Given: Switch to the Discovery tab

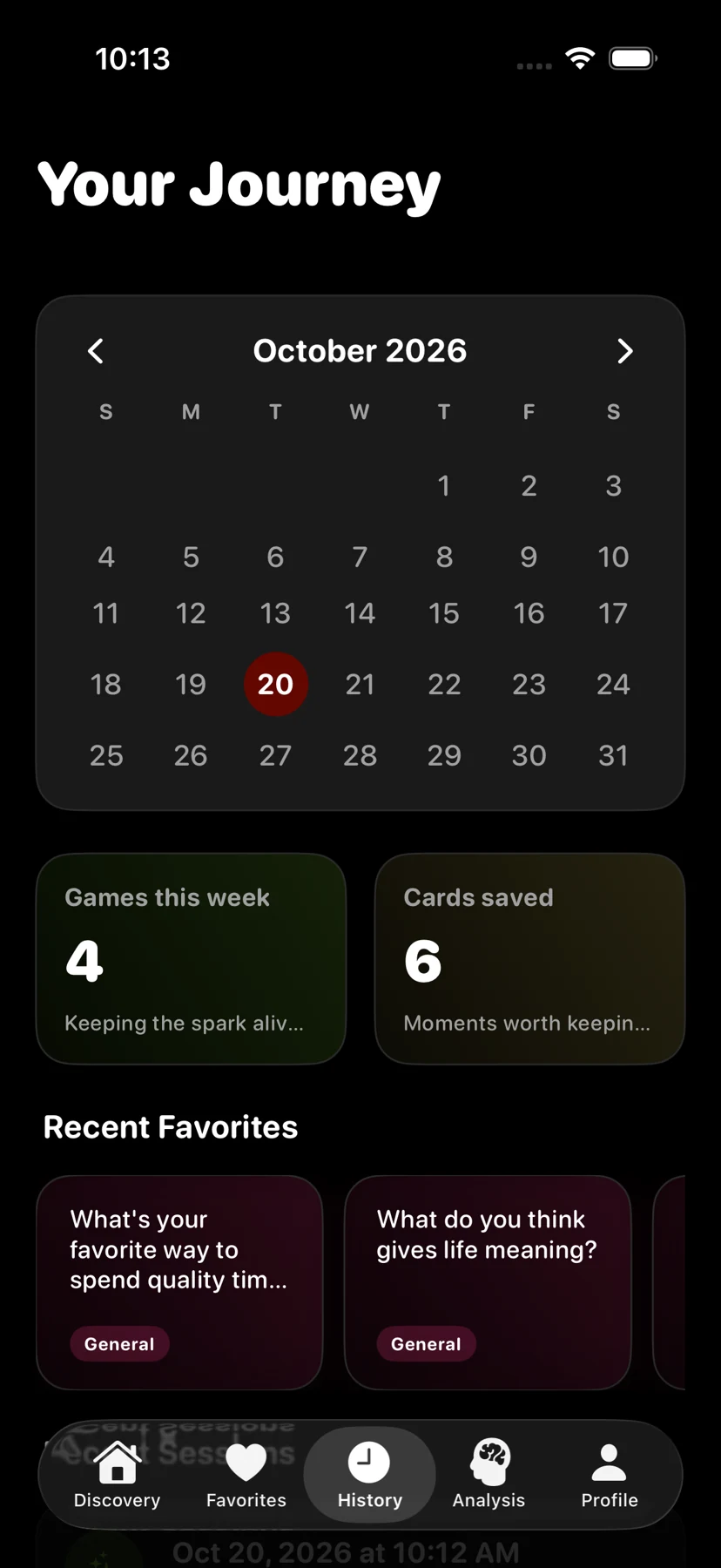Looking at the screenshot, I should [118, 1475].
